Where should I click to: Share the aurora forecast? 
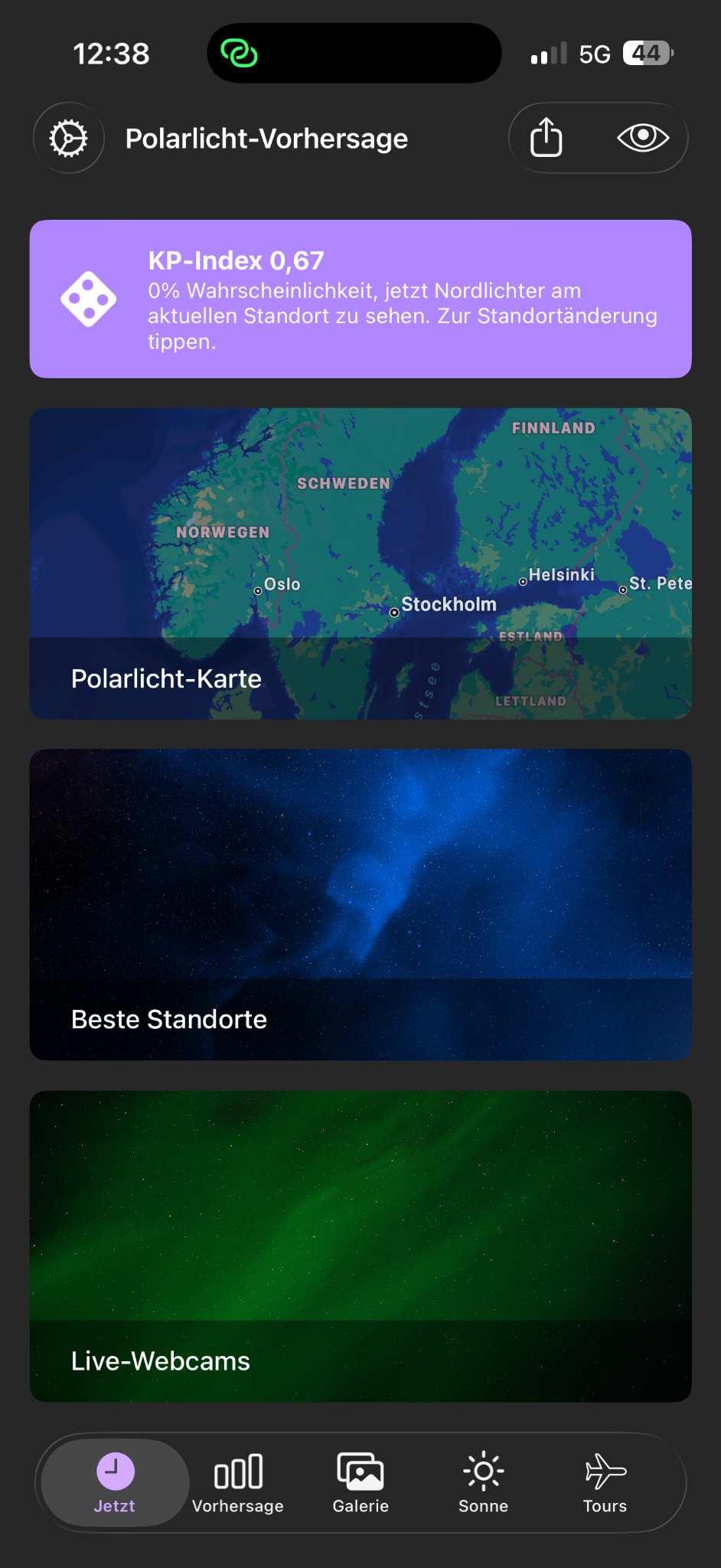tap(546, 139)
